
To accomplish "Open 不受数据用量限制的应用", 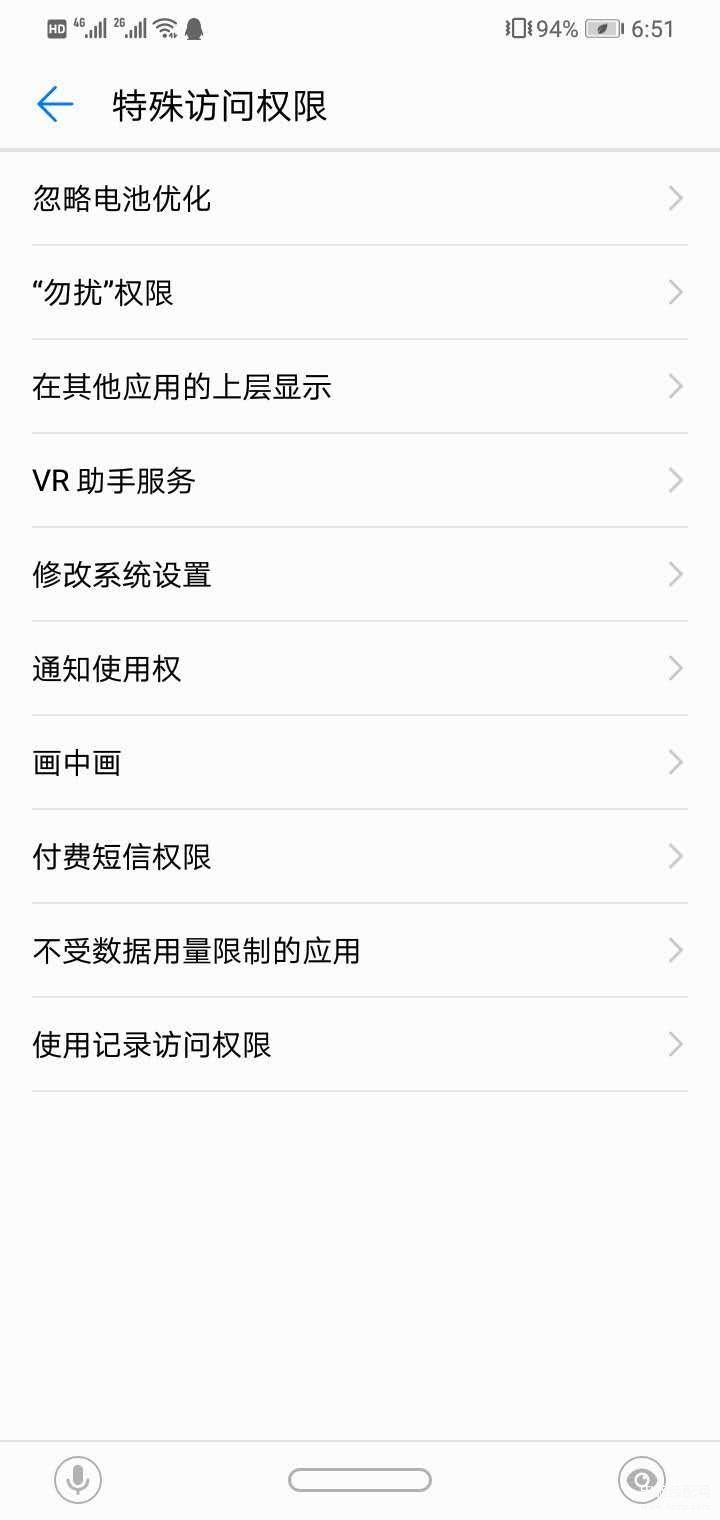I will tap(360, 950).
